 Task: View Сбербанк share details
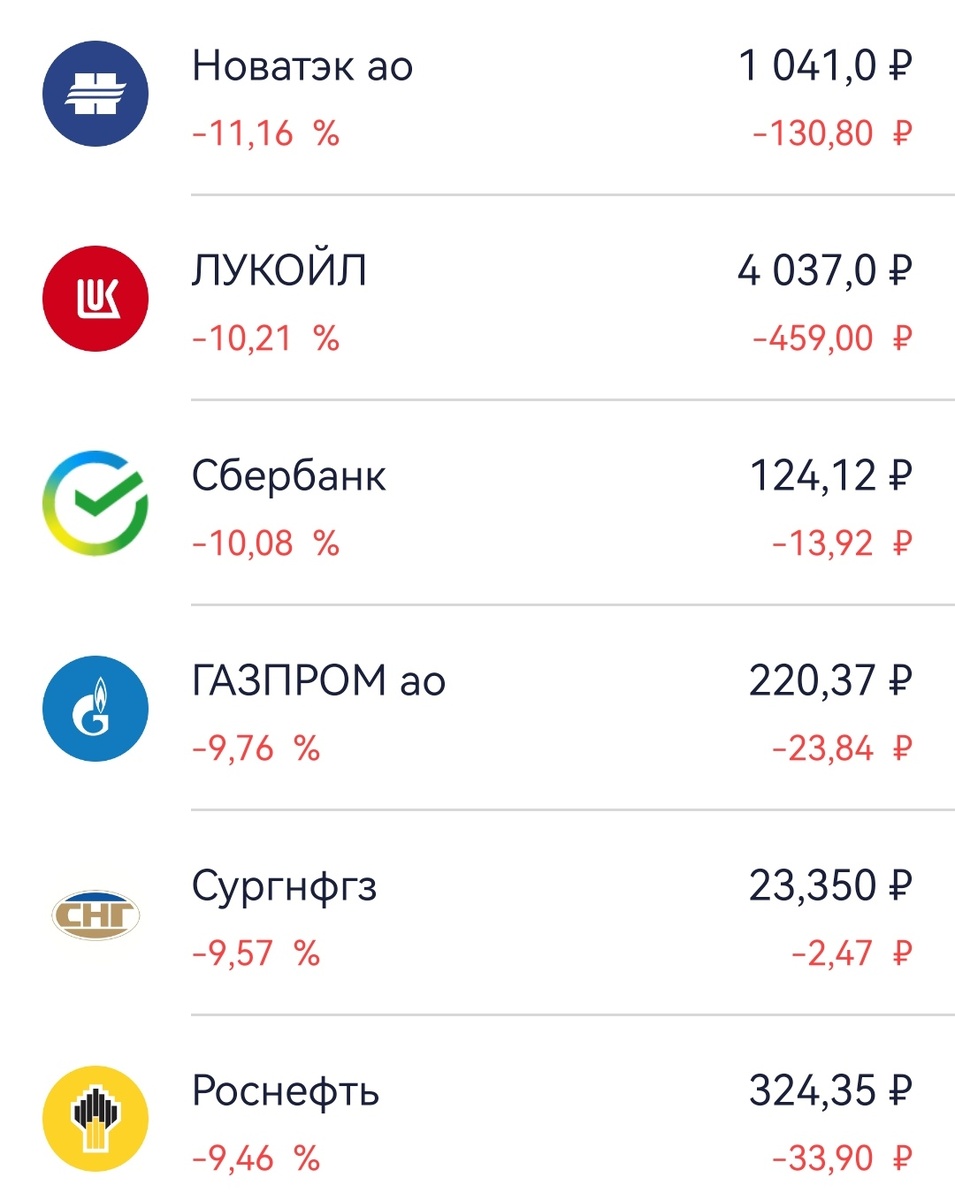[289, 477]
